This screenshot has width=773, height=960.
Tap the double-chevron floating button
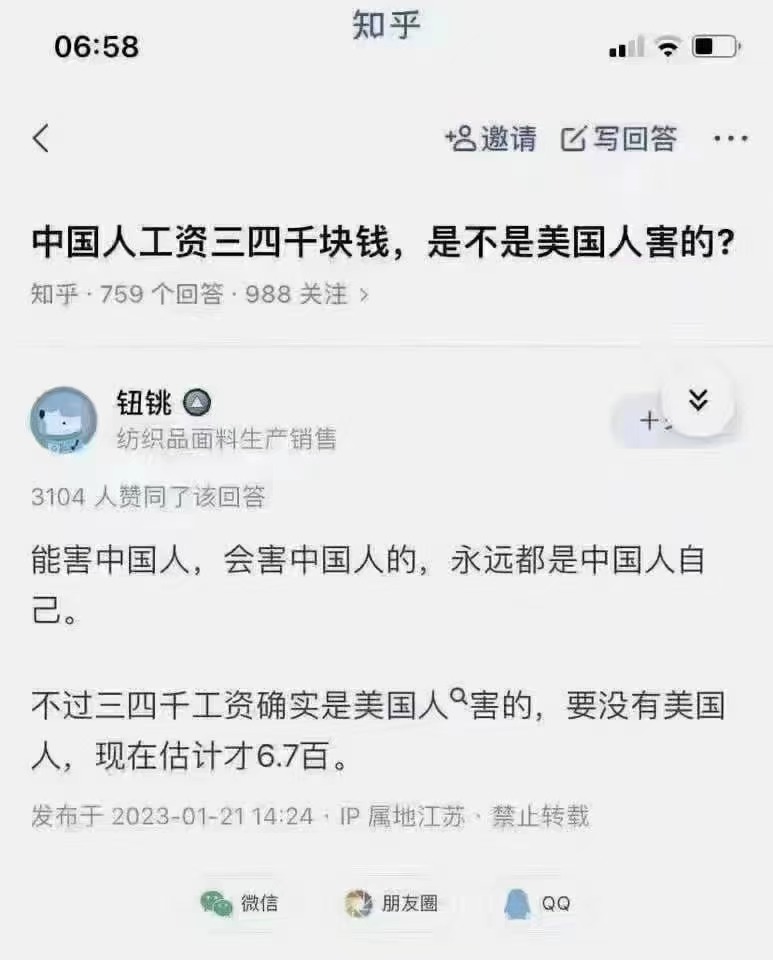pyautogui.click(x=698, y=401)
